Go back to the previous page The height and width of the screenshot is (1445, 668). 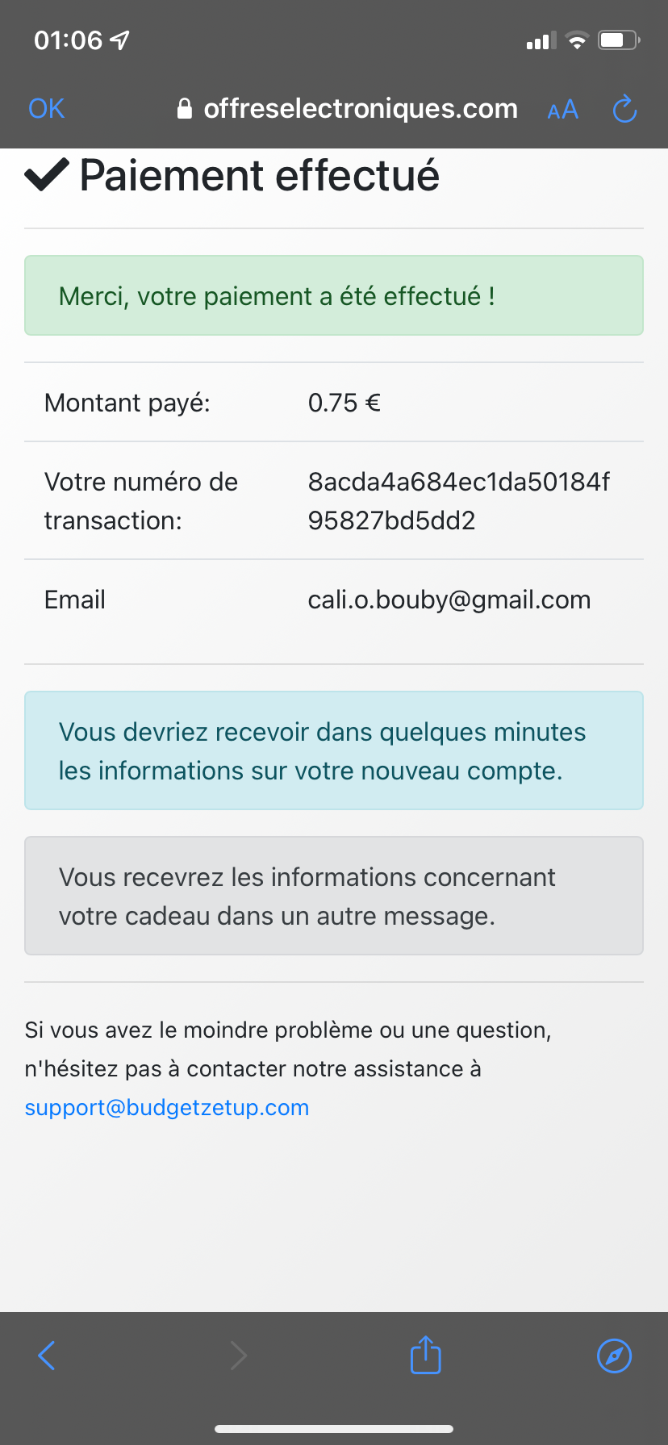[47, 1356]
